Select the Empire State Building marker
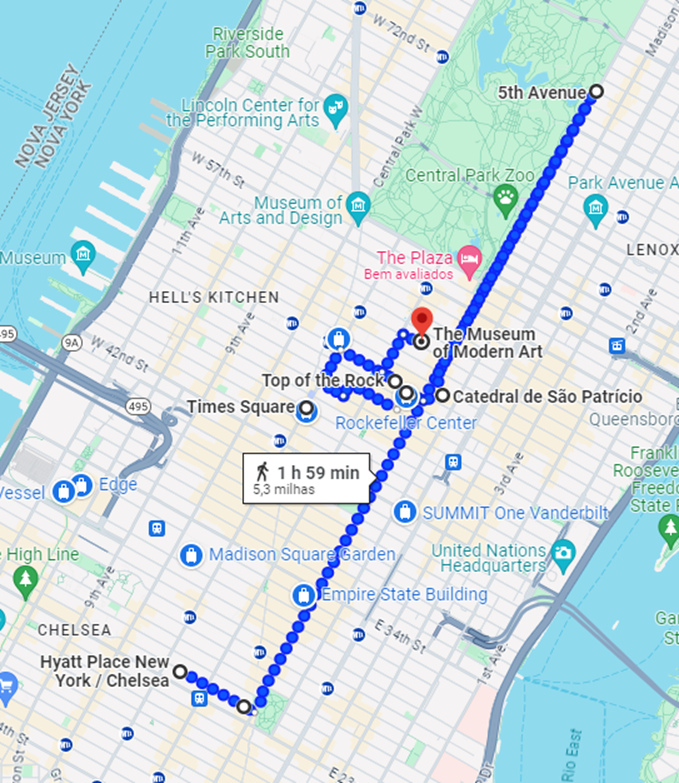This screenshot has height=783, width=679. 303,596
